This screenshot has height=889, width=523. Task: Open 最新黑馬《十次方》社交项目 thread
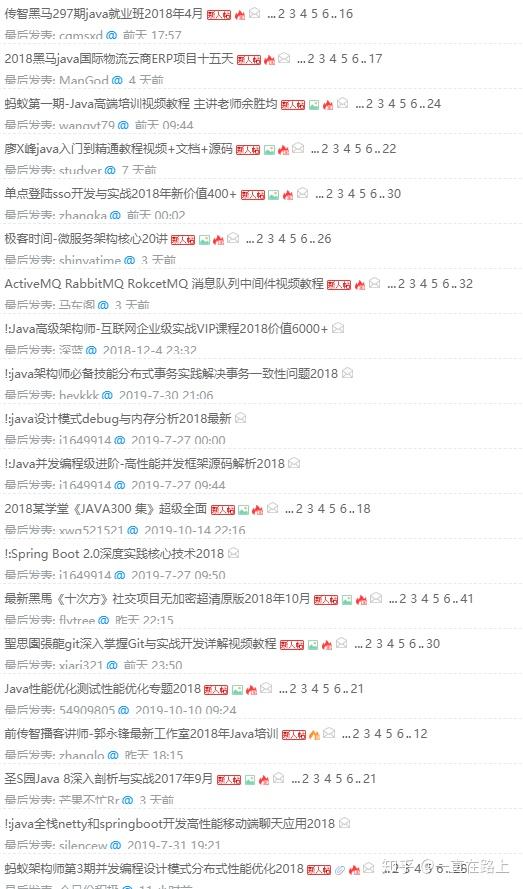[157, 599]
